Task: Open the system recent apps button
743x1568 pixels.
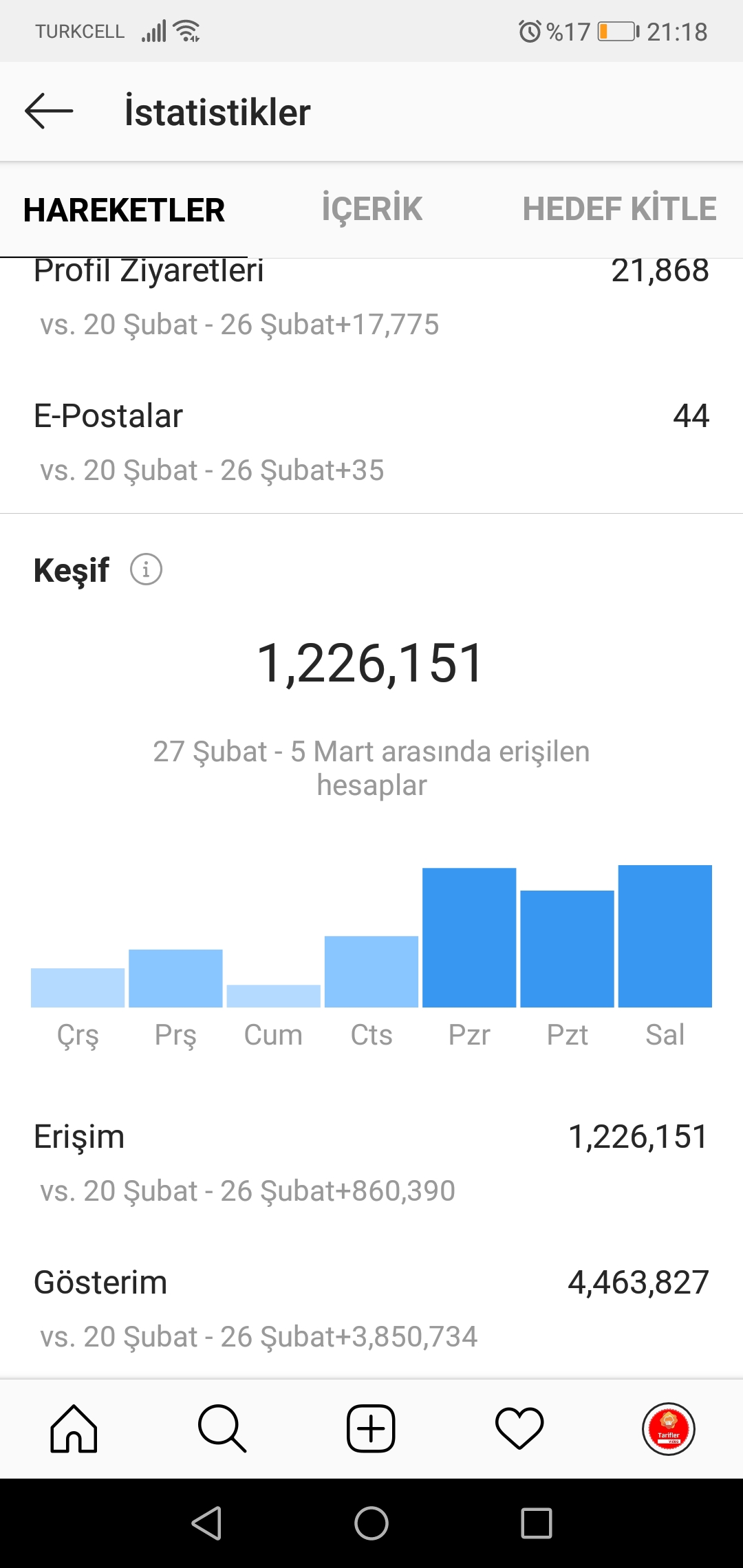Action: coord(537,1523)
